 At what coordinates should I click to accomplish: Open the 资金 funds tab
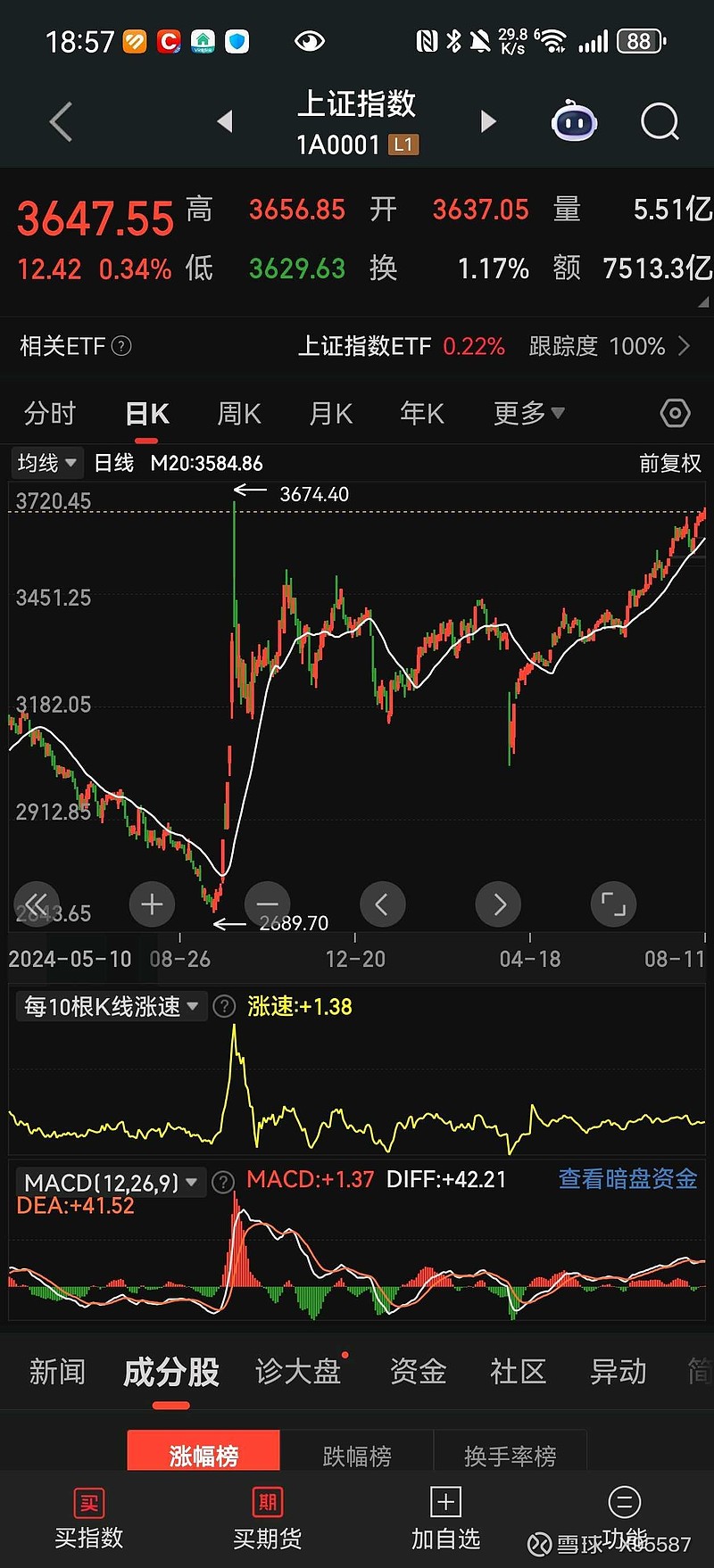(x=417, y=1372)
